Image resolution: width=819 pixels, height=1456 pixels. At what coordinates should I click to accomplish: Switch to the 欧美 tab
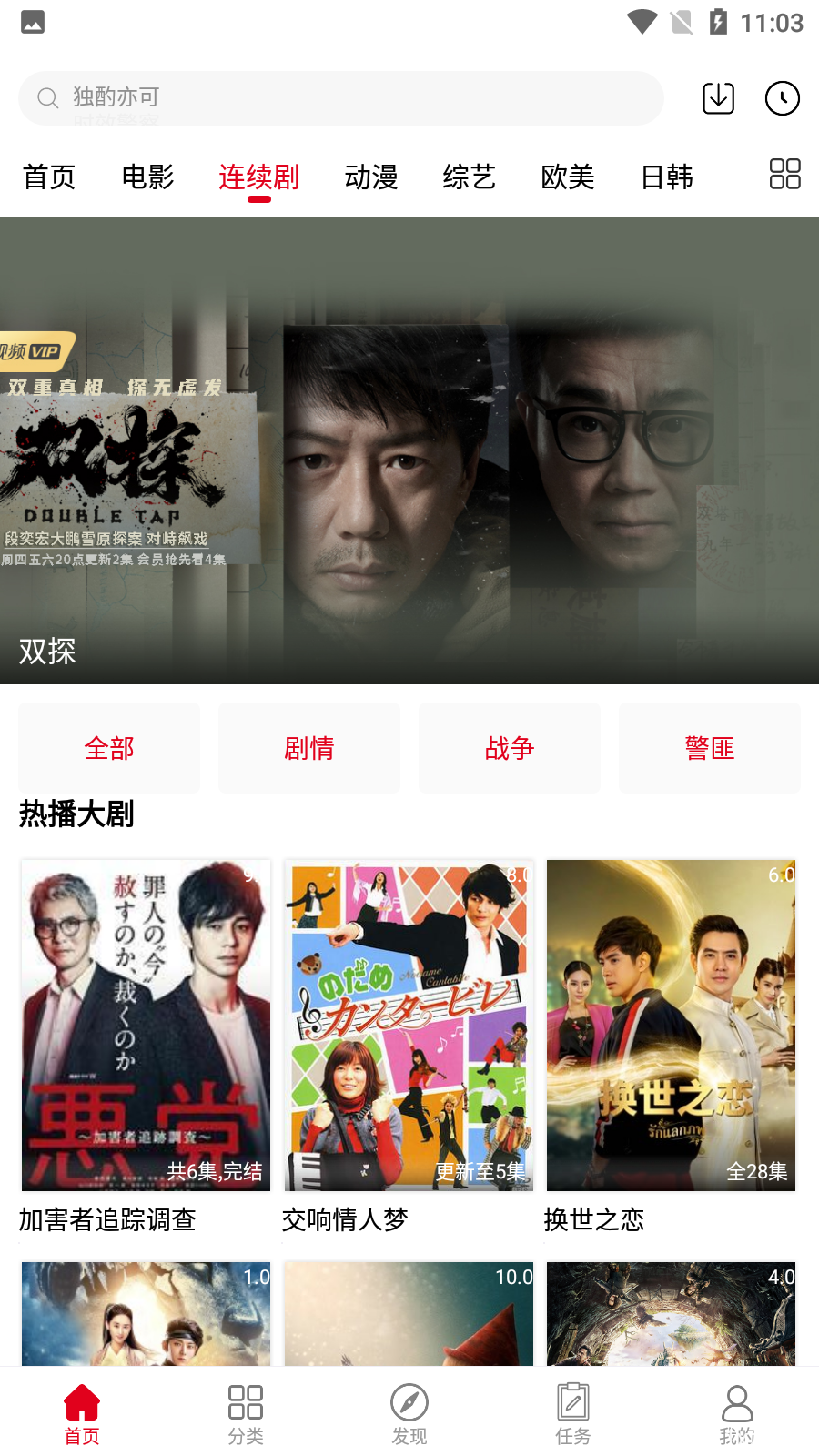coord(568,177)
